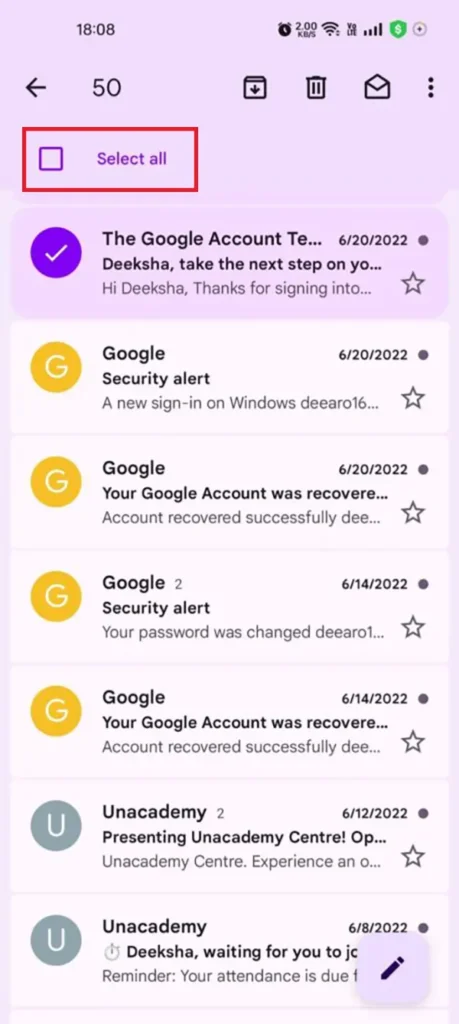This screenshot has width=459, height=1024.
Task: Go back to exit selection mode
Action: [36, 88]
